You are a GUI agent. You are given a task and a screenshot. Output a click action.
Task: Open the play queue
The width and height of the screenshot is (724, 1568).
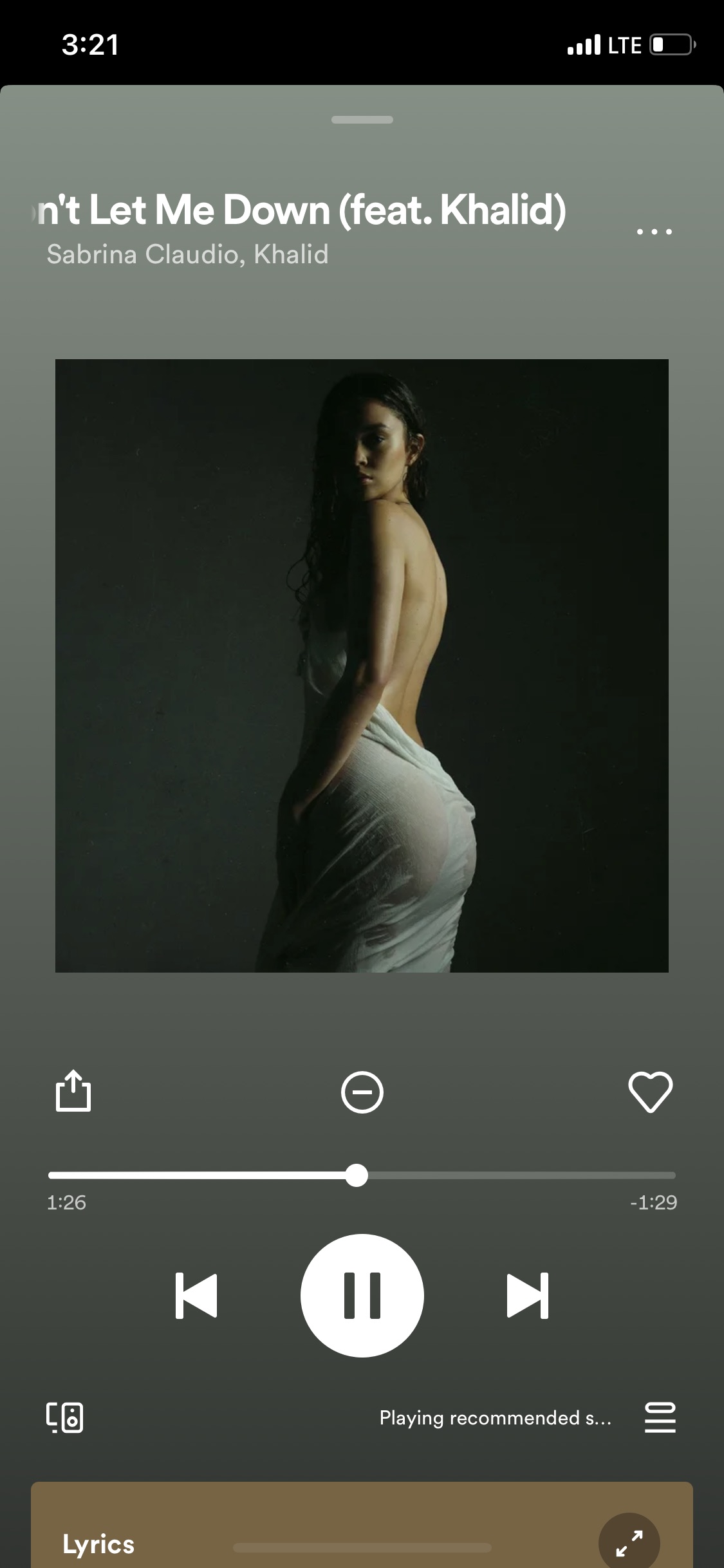click(x=660, y=1417)
